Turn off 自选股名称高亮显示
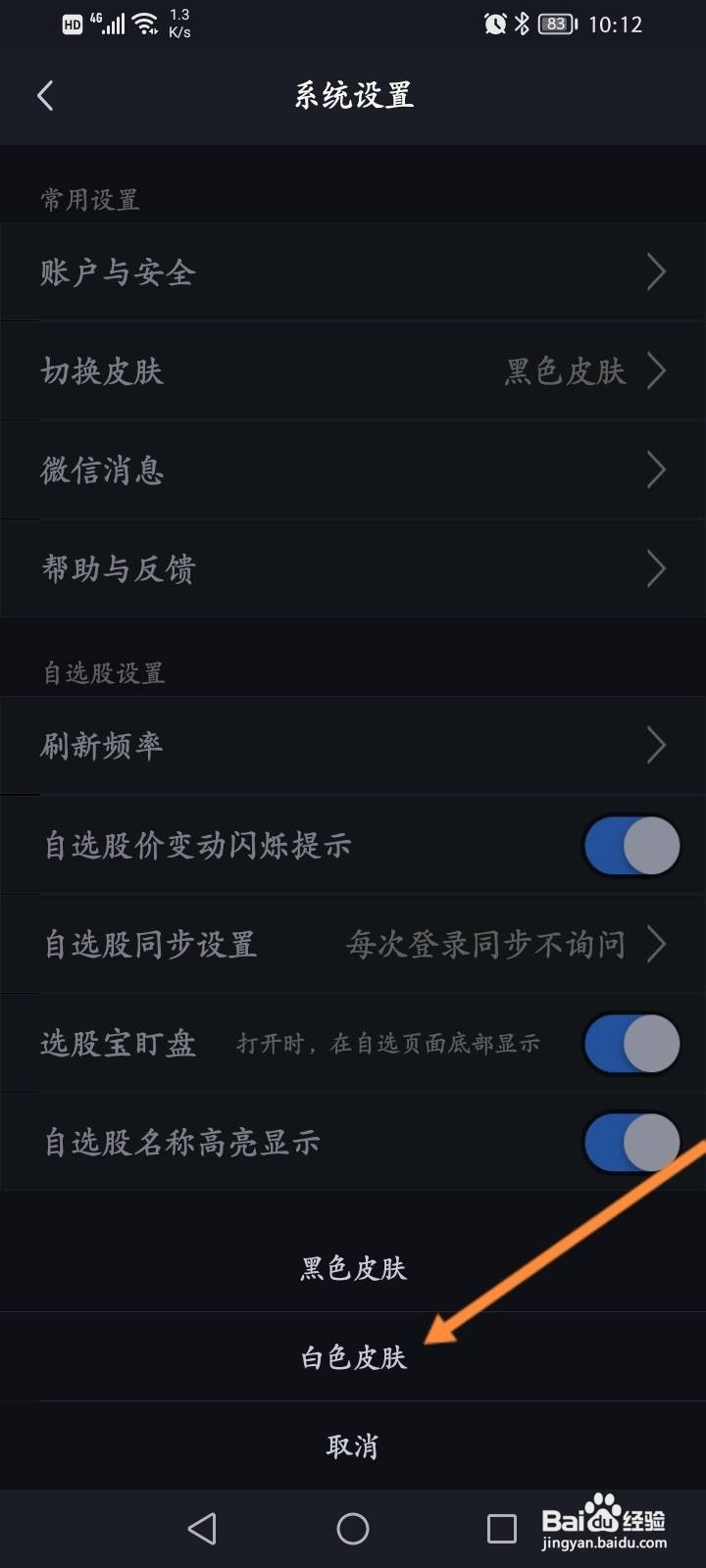The width and height of the screenshot is (706, 1568). [x=630, y=1143]
